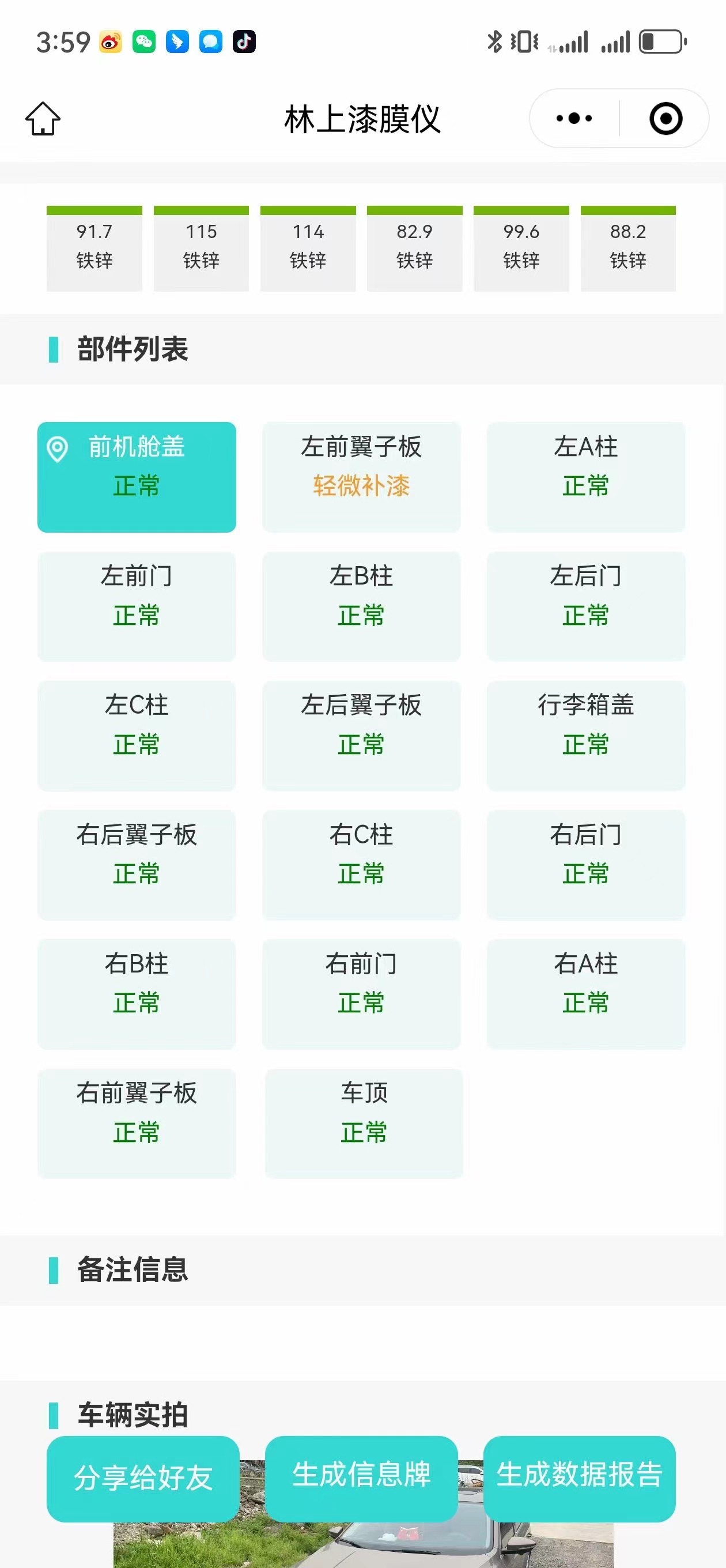Choose the 左前门 part card
The width and height of the screenshot is (726, 1568).
coord(137,606)
